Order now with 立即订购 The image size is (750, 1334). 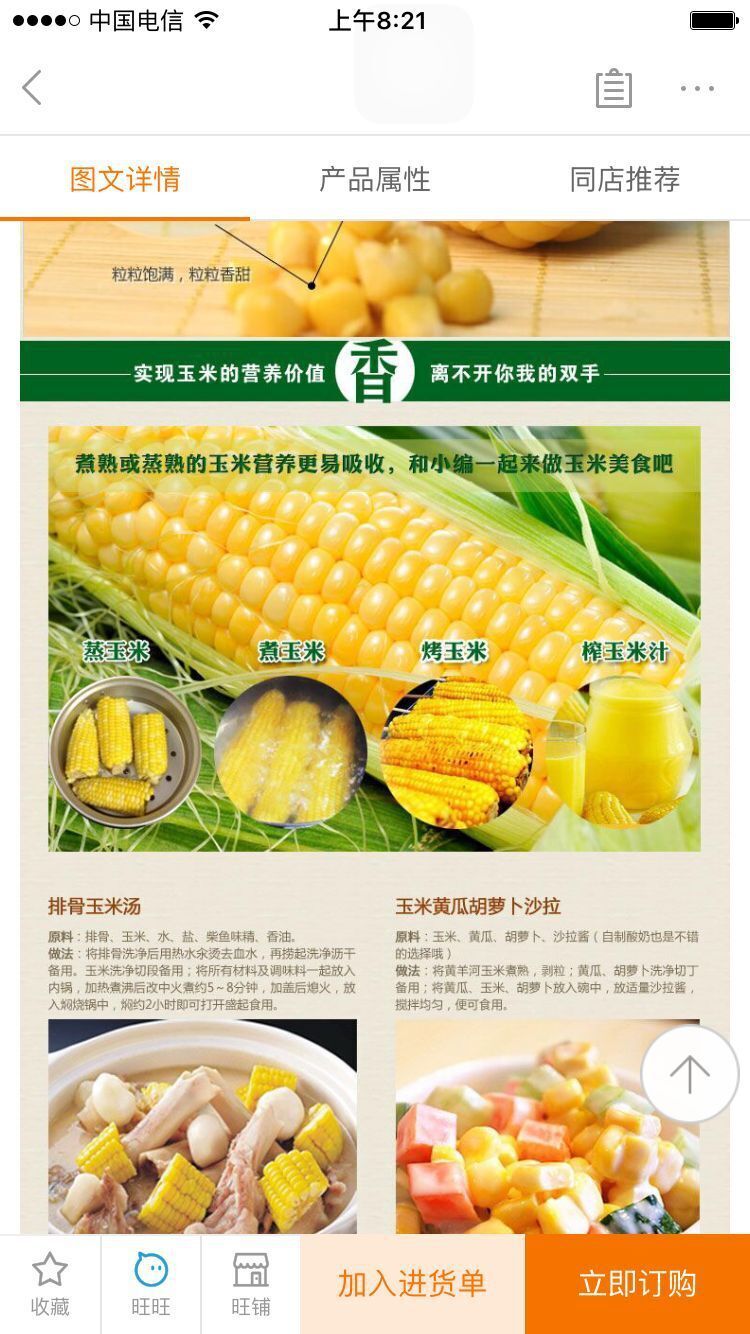tap(637, 1284)
